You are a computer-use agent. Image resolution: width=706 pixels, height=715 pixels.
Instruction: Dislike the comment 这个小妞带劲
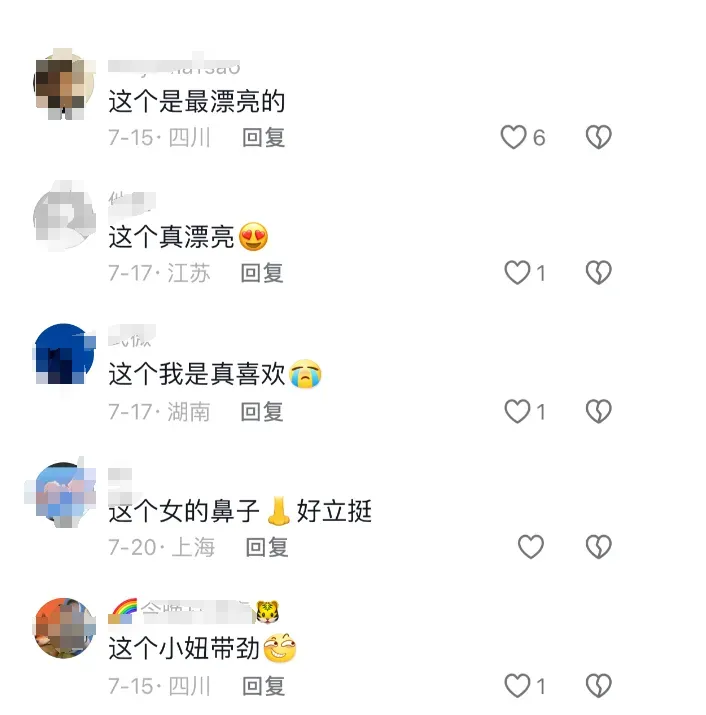pos(598,685)
